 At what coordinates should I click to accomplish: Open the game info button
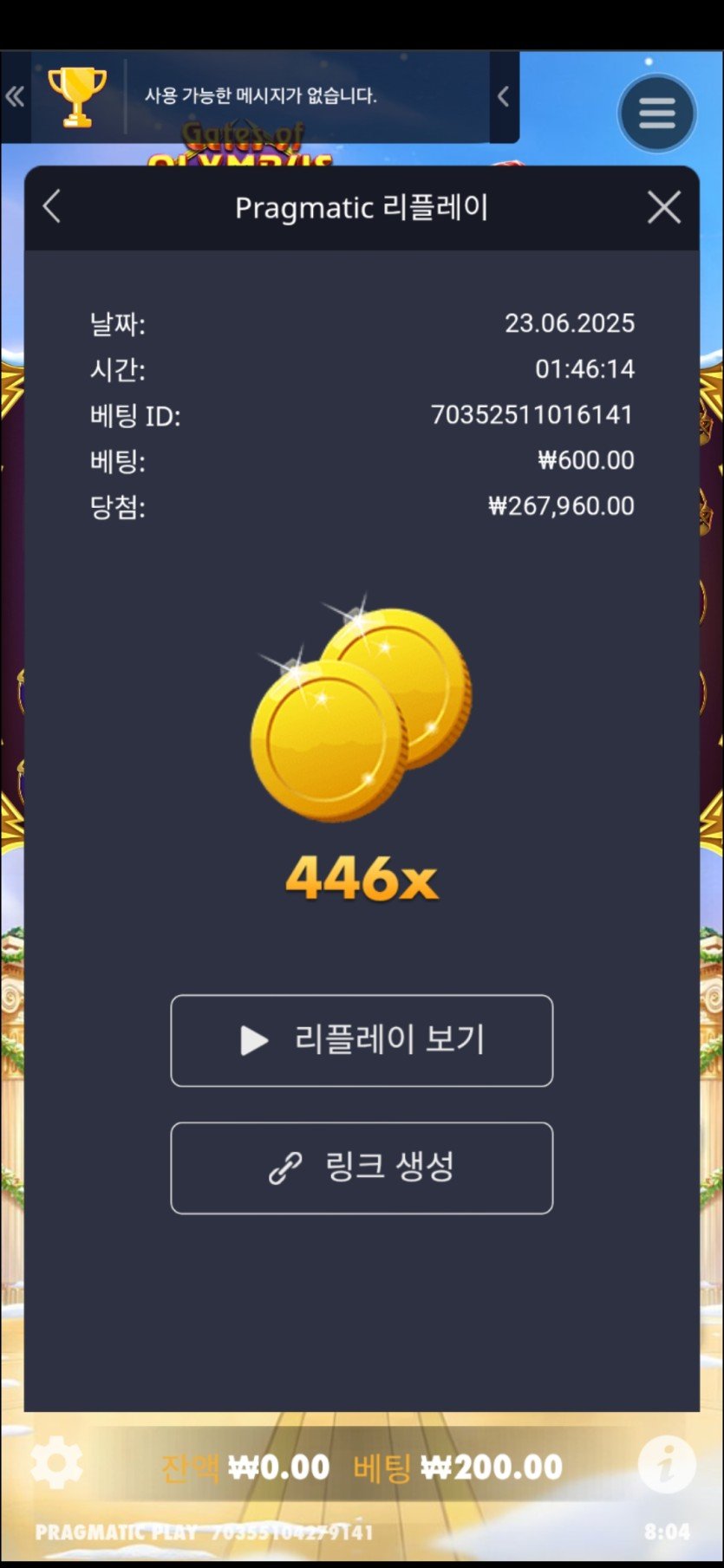(x=666, y=1464)
